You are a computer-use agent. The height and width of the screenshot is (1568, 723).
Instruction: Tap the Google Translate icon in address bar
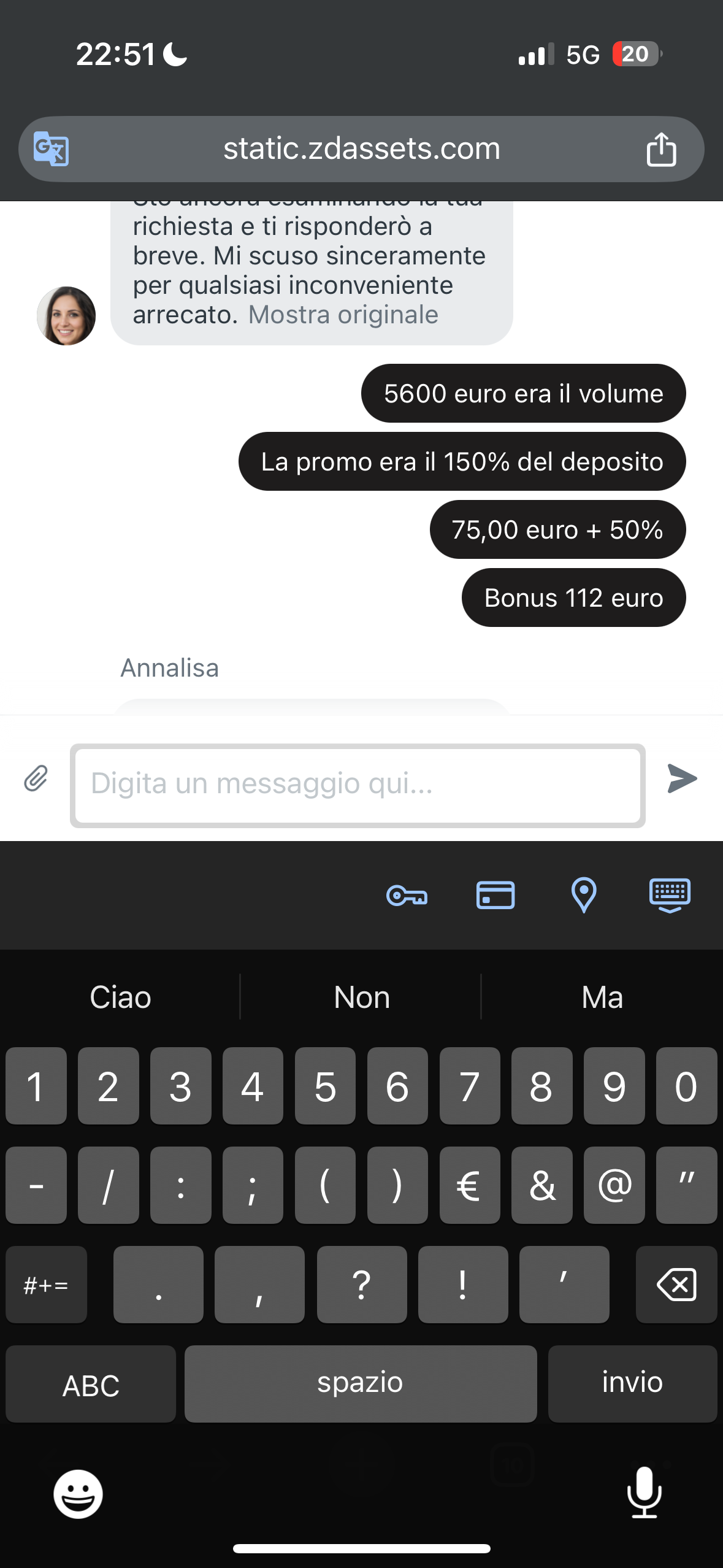point(51,149)
